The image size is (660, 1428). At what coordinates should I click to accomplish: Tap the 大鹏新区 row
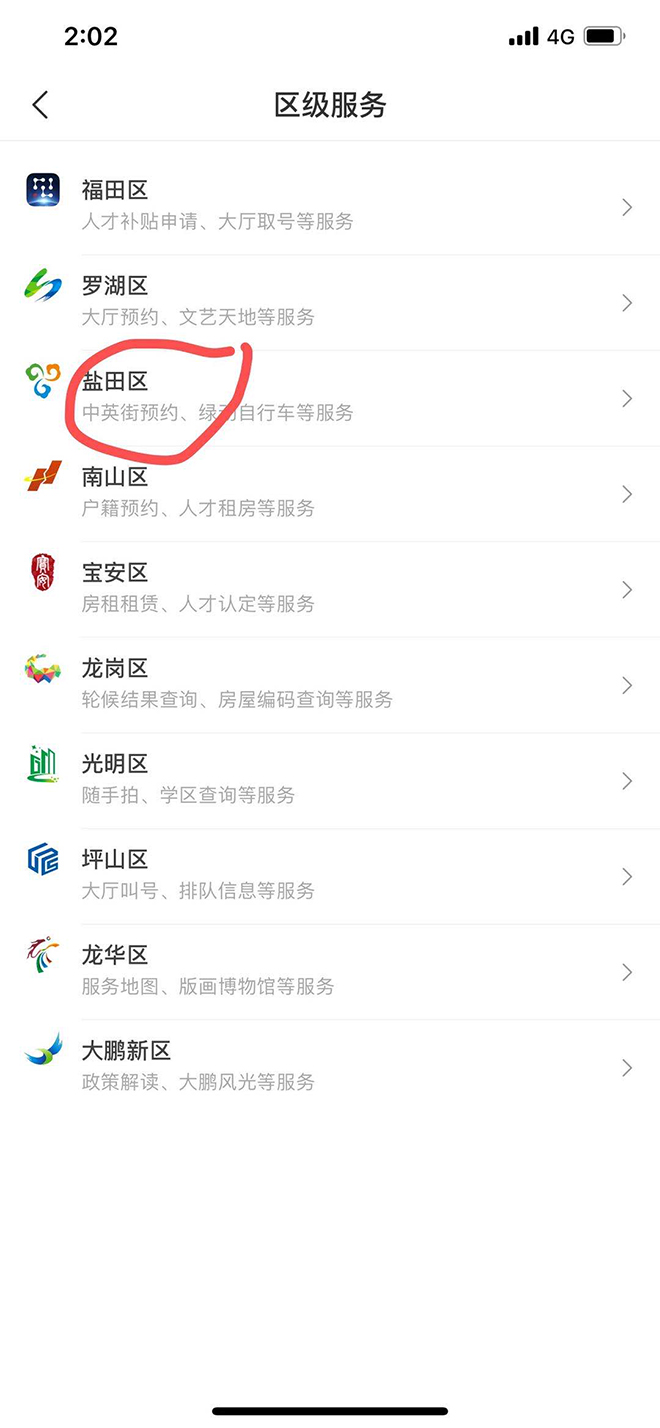pyautogui.click(x=330, y=1067)
